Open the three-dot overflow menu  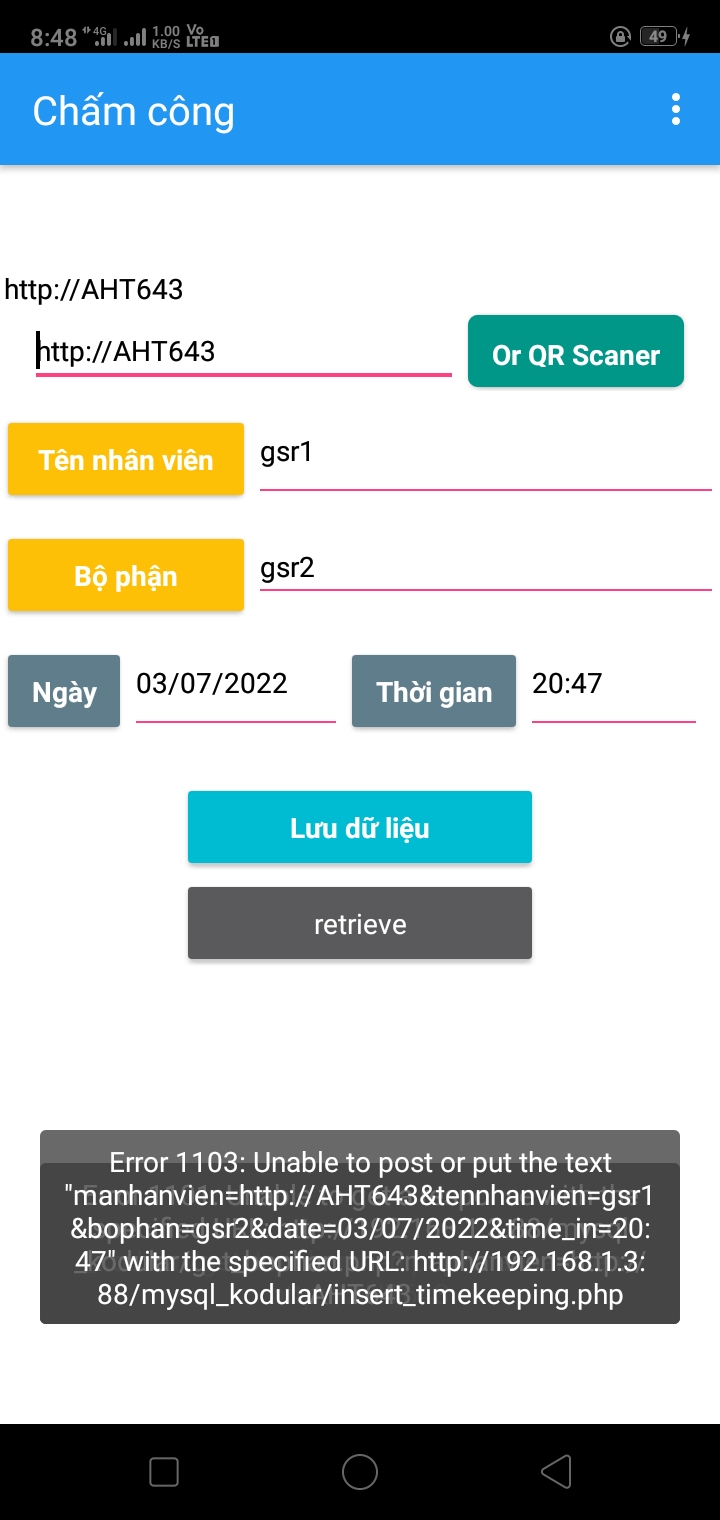coord(676,110)
